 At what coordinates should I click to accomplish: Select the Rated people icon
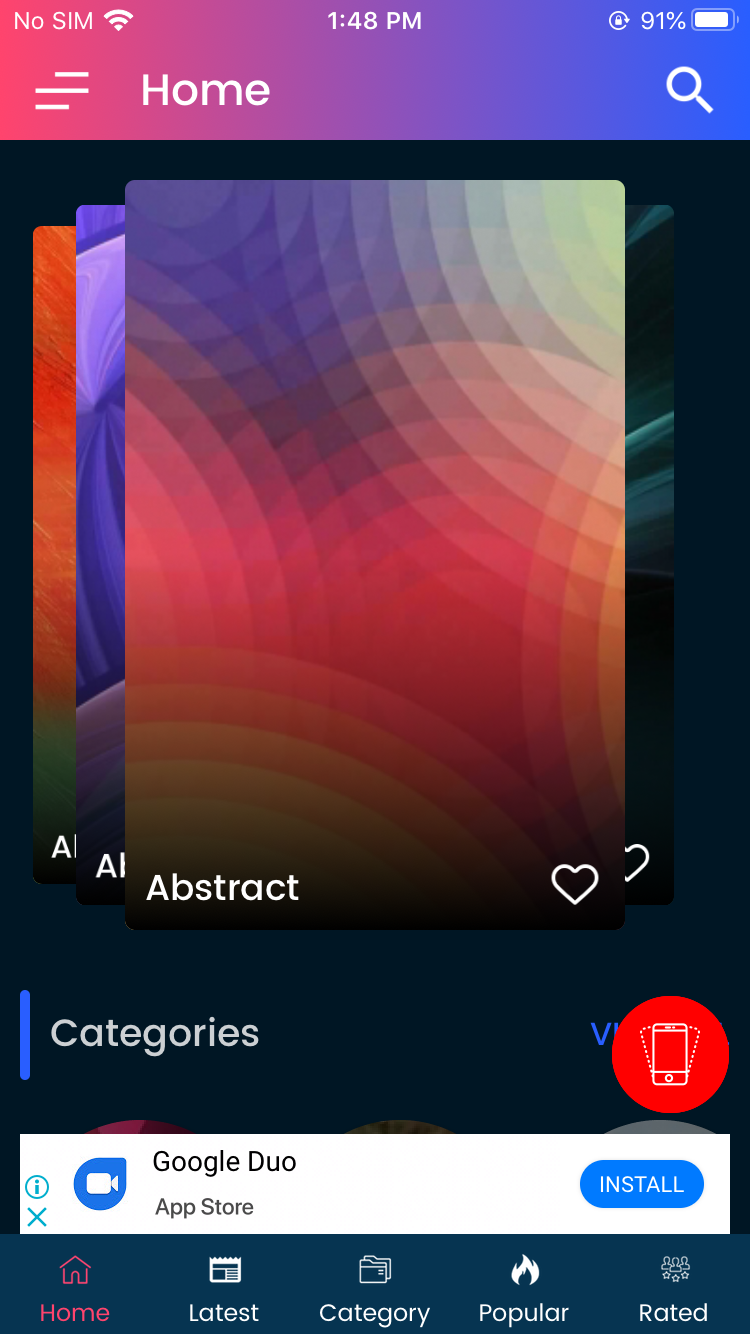673,1268
